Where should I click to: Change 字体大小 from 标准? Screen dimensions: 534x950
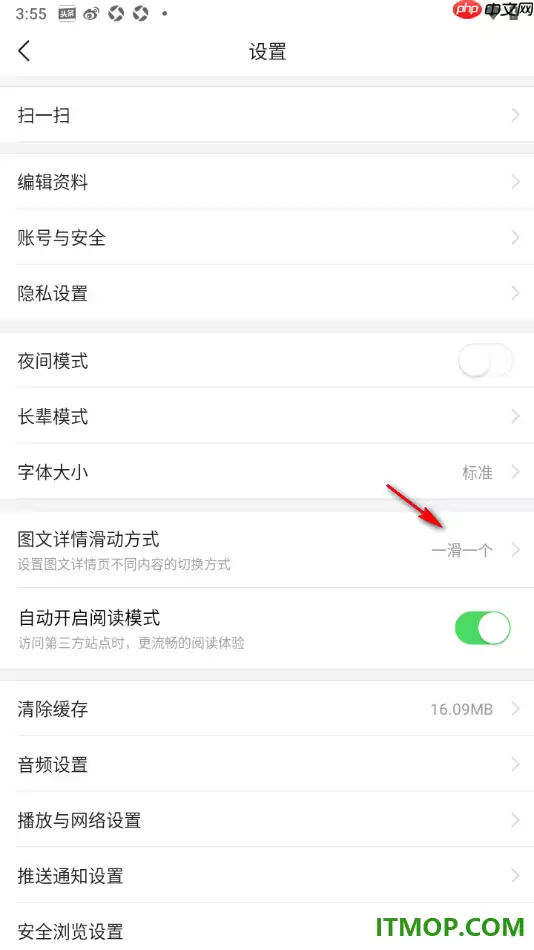coord(267,472)
